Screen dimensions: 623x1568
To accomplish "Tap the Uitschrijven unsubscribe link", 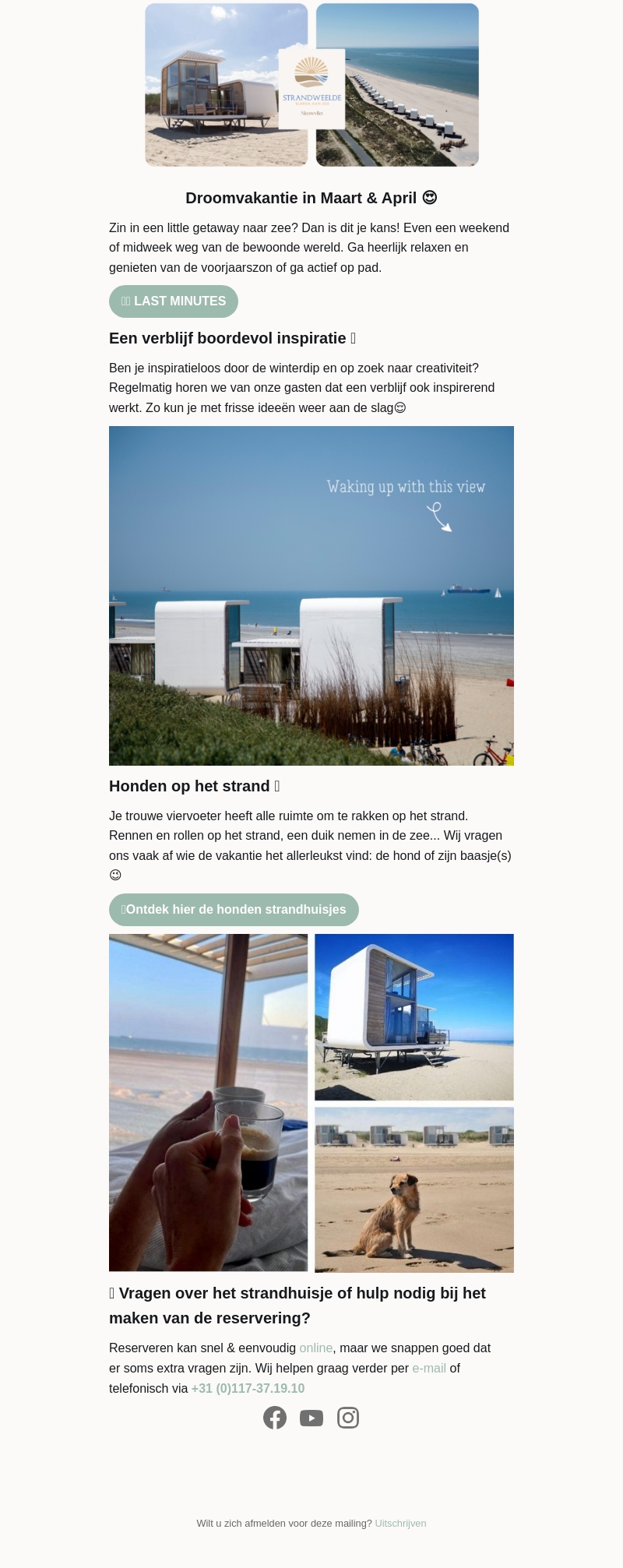I will point(400,1523).
